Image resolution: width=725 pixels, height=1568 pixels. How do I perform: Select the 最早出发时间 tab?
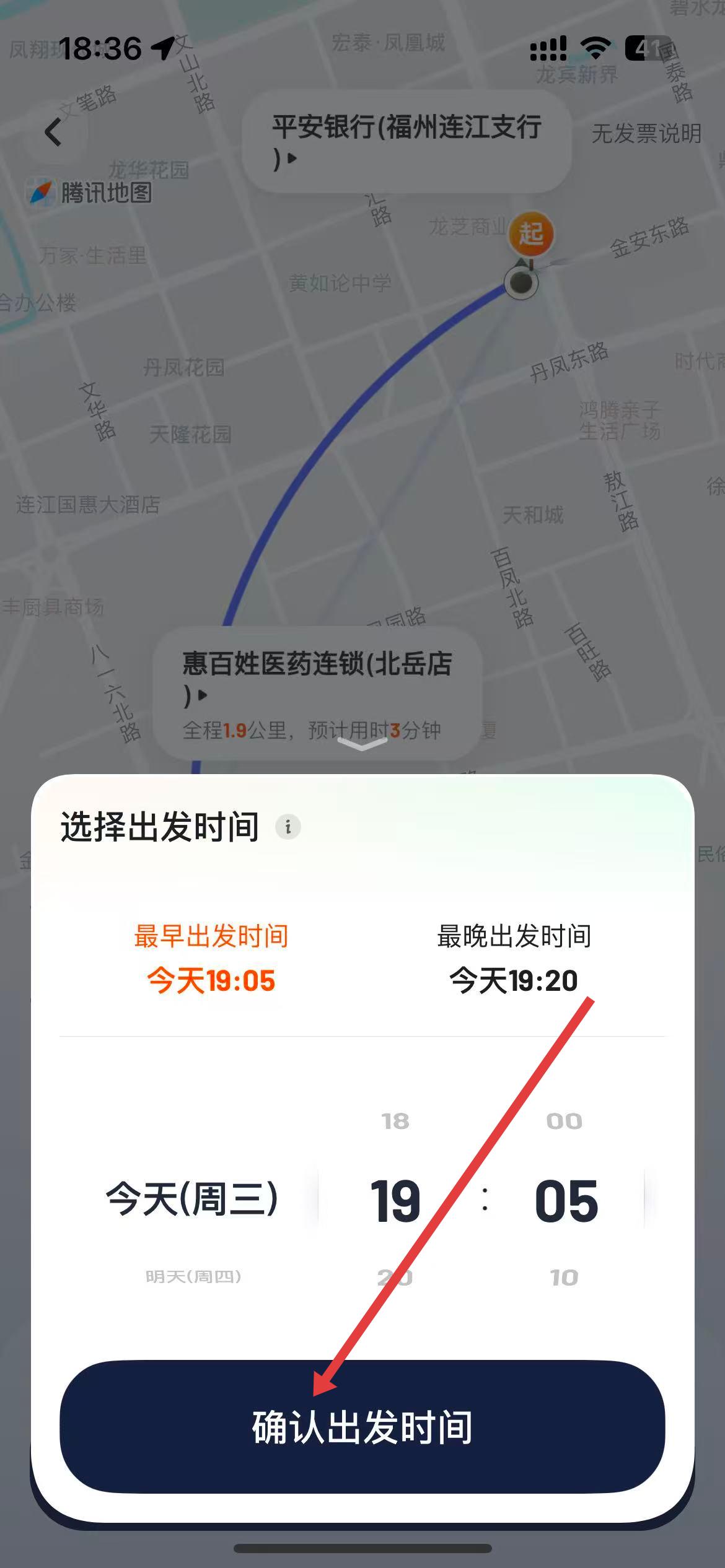[211, 958]
